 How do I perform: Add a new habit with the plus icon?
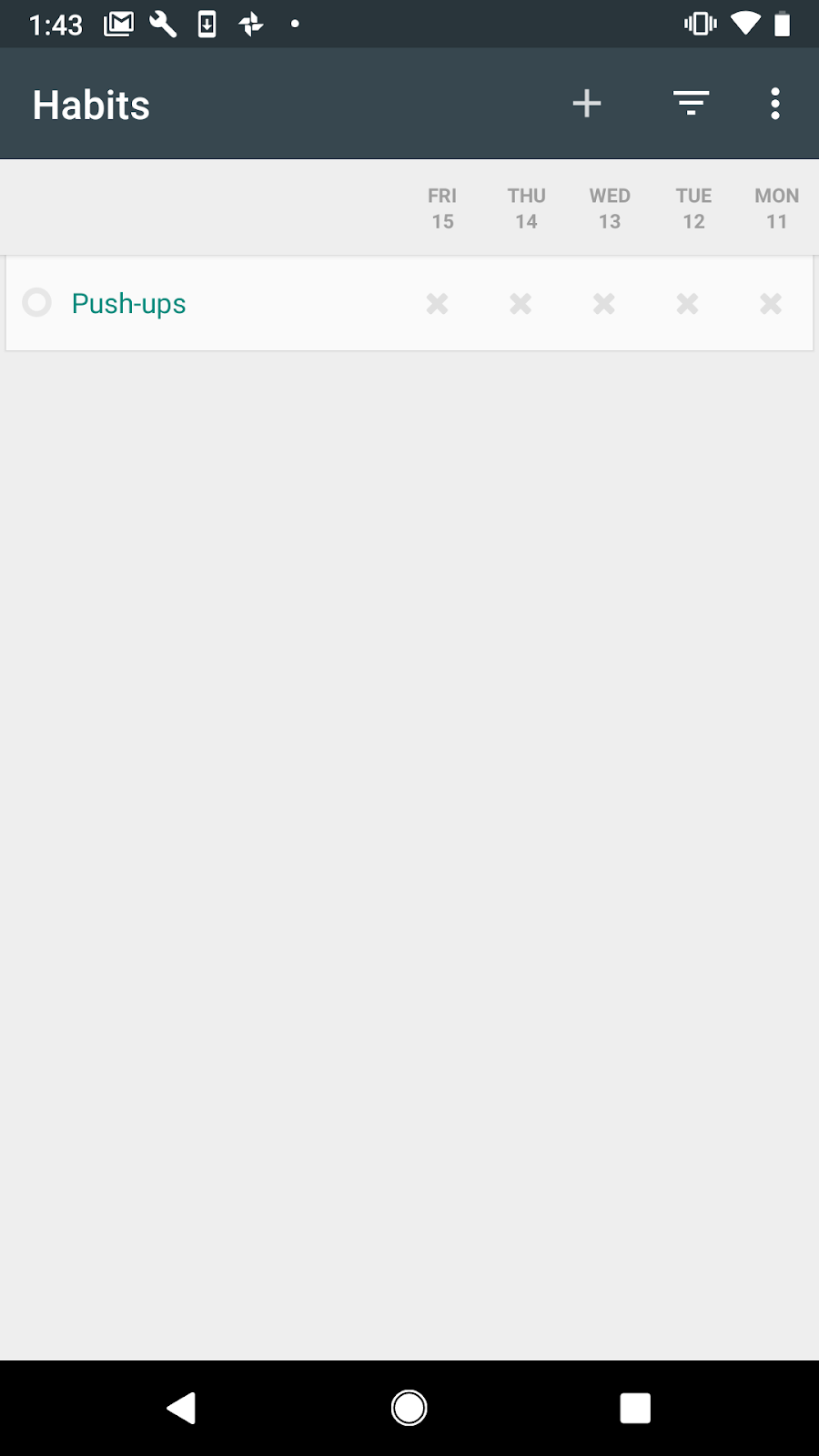[587, 104]
